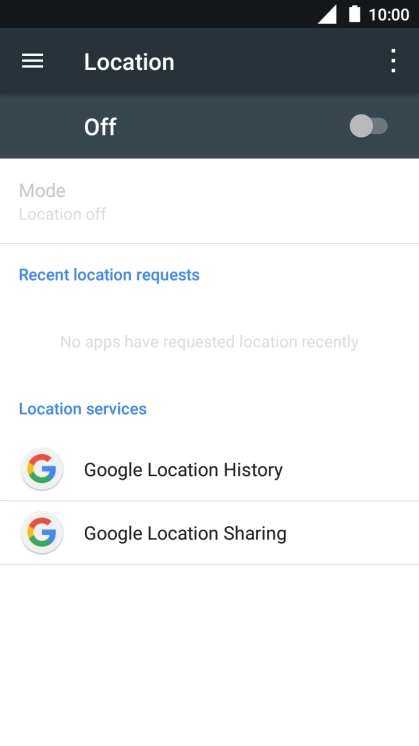419x746 pixels.
Task: Turn on the Location switch
Action: (369, 126)
